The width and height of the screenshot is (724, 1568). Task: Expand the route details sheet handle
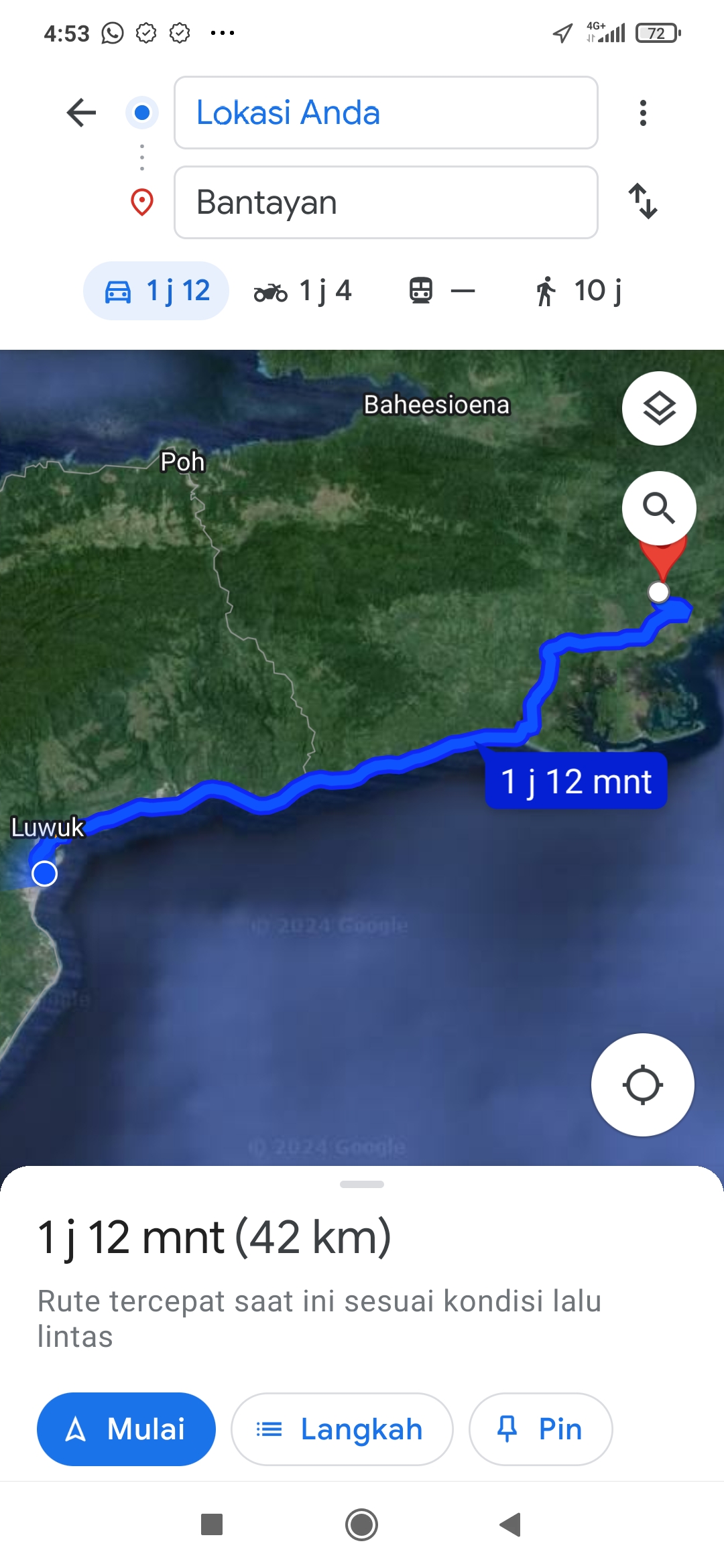362,1184
